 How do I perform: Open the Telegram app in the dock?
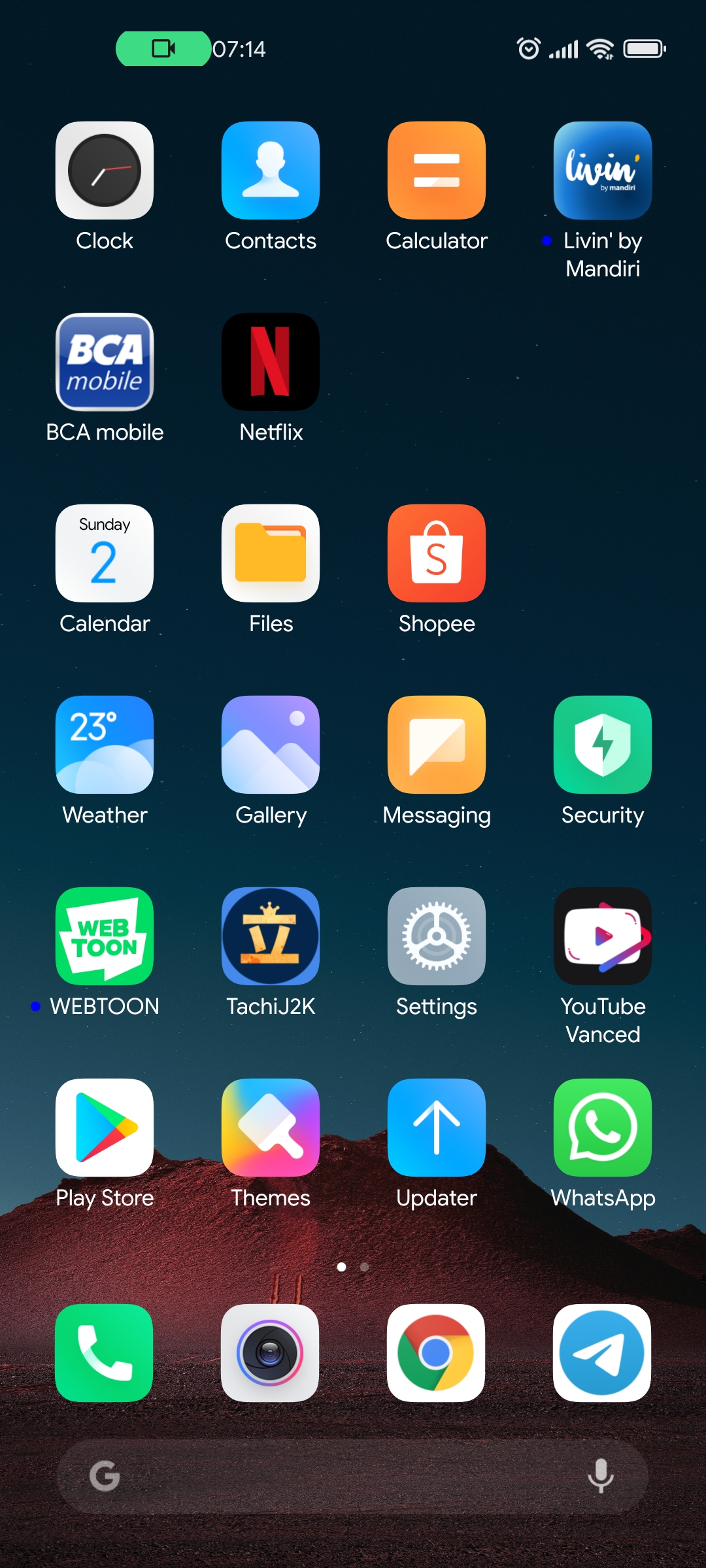point(602,1352)
